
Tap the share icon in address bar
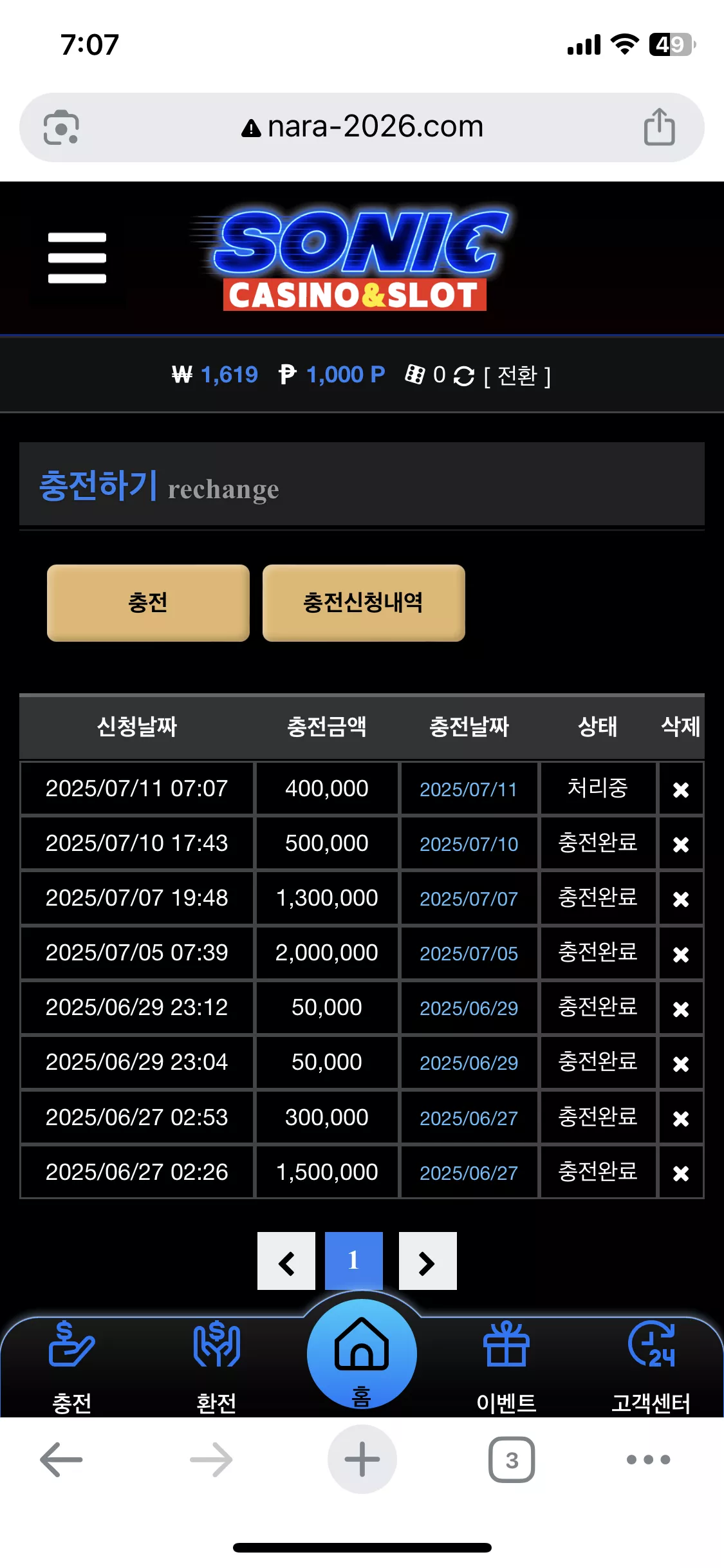pos(660,127)
